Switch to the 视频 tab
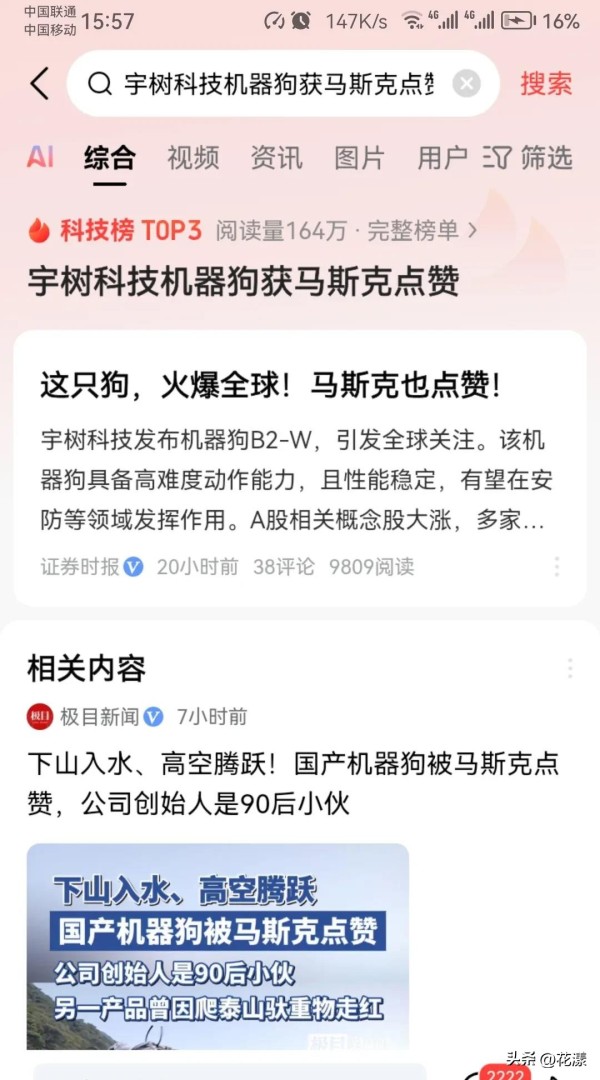Image resolution: width=600 pixels, height=1080 pixels. pyautogui.click(x=193, y=157)
